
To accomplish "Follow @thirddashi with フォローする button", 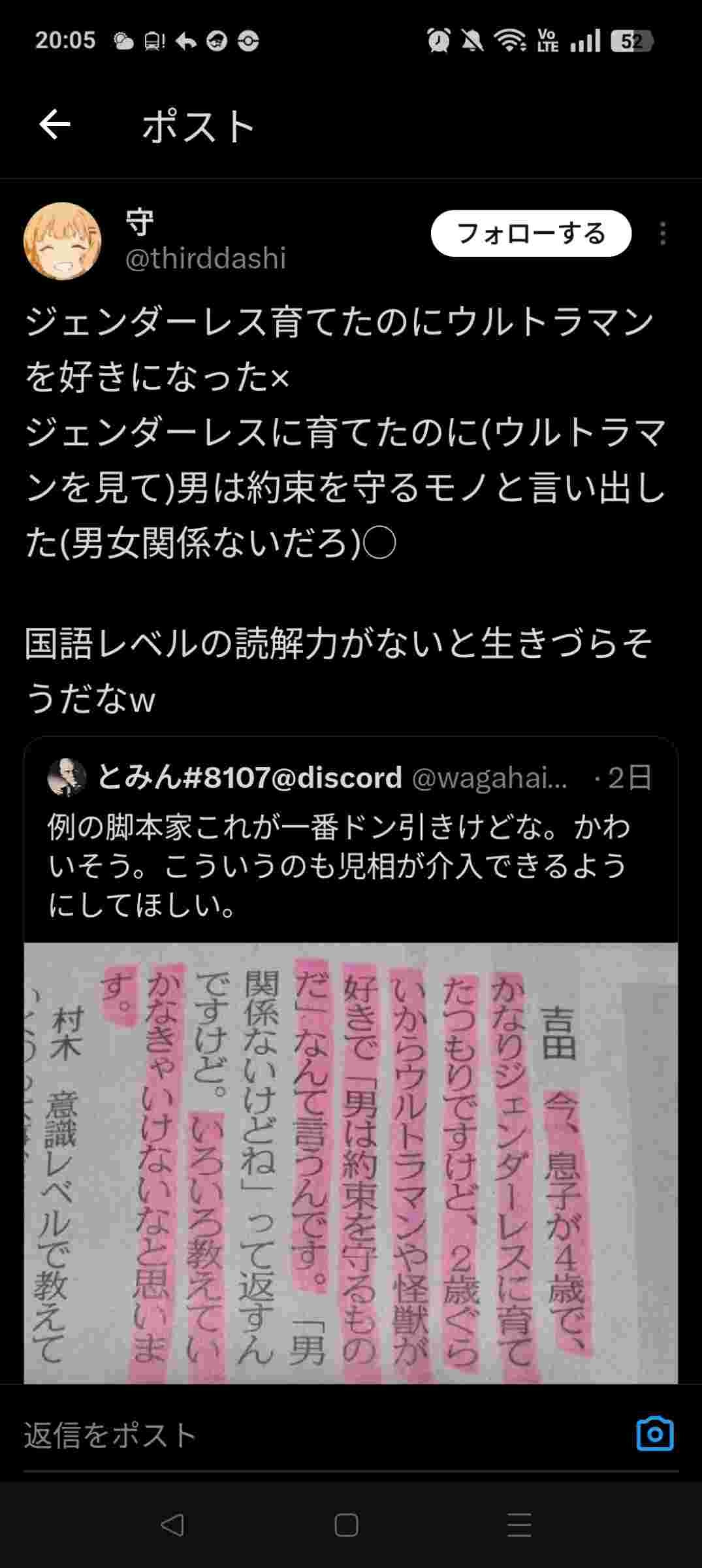I will (x=530, y=233).
